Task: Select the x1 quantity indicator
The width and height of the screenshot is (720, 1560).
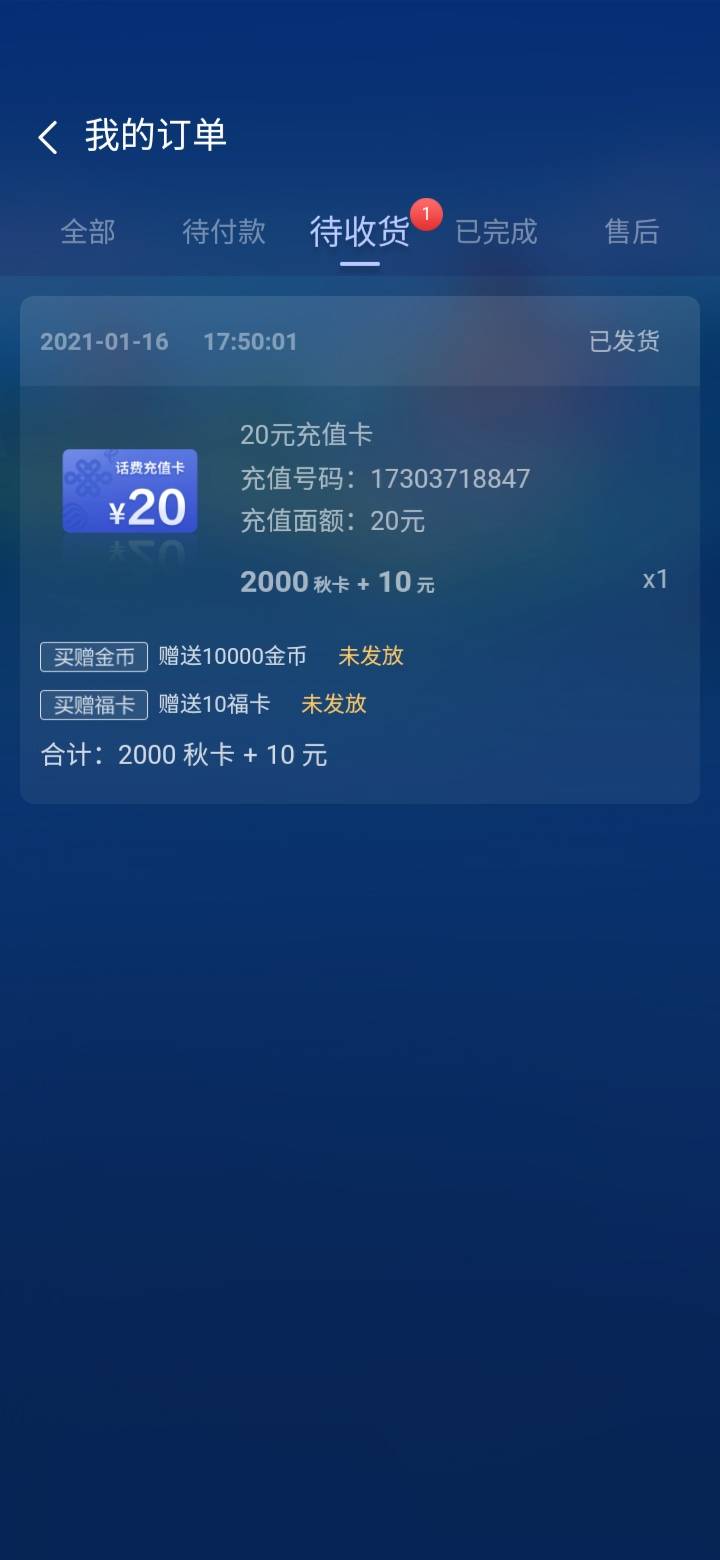Action: click(x=654, y=579)
